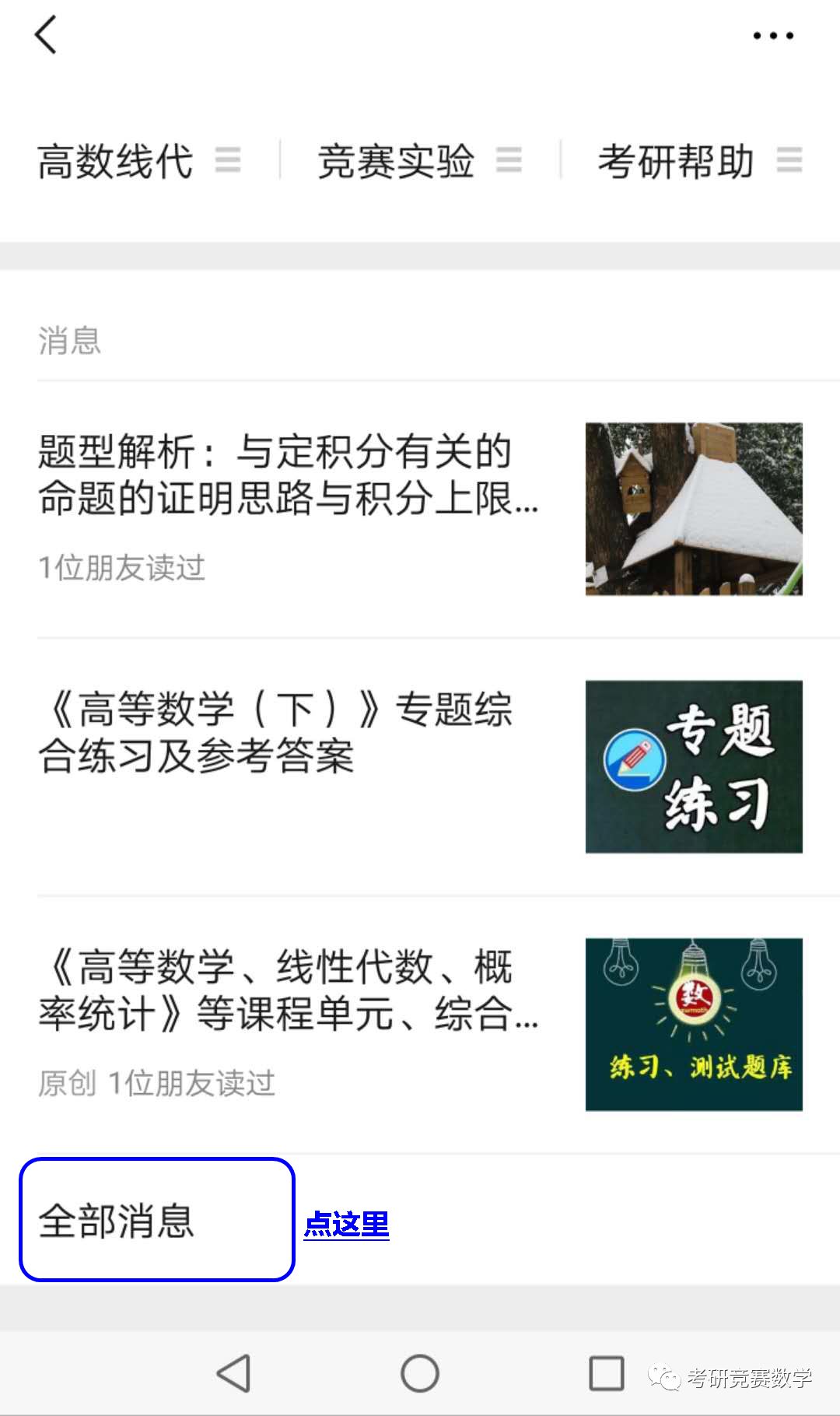
Task: Select the 高数线代 menu item
Action: 115,161
